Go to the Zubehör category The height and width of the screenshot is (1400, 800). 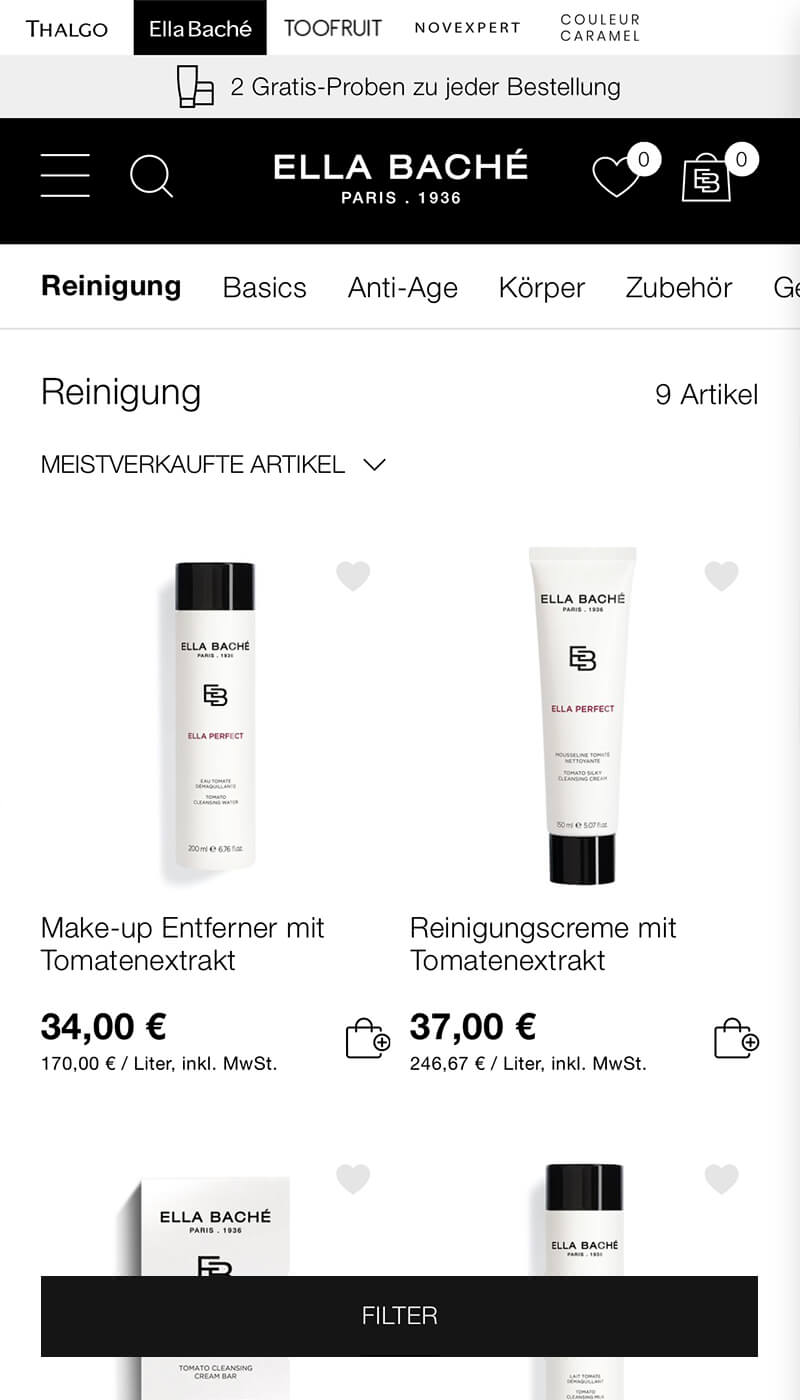pos(678,288)
